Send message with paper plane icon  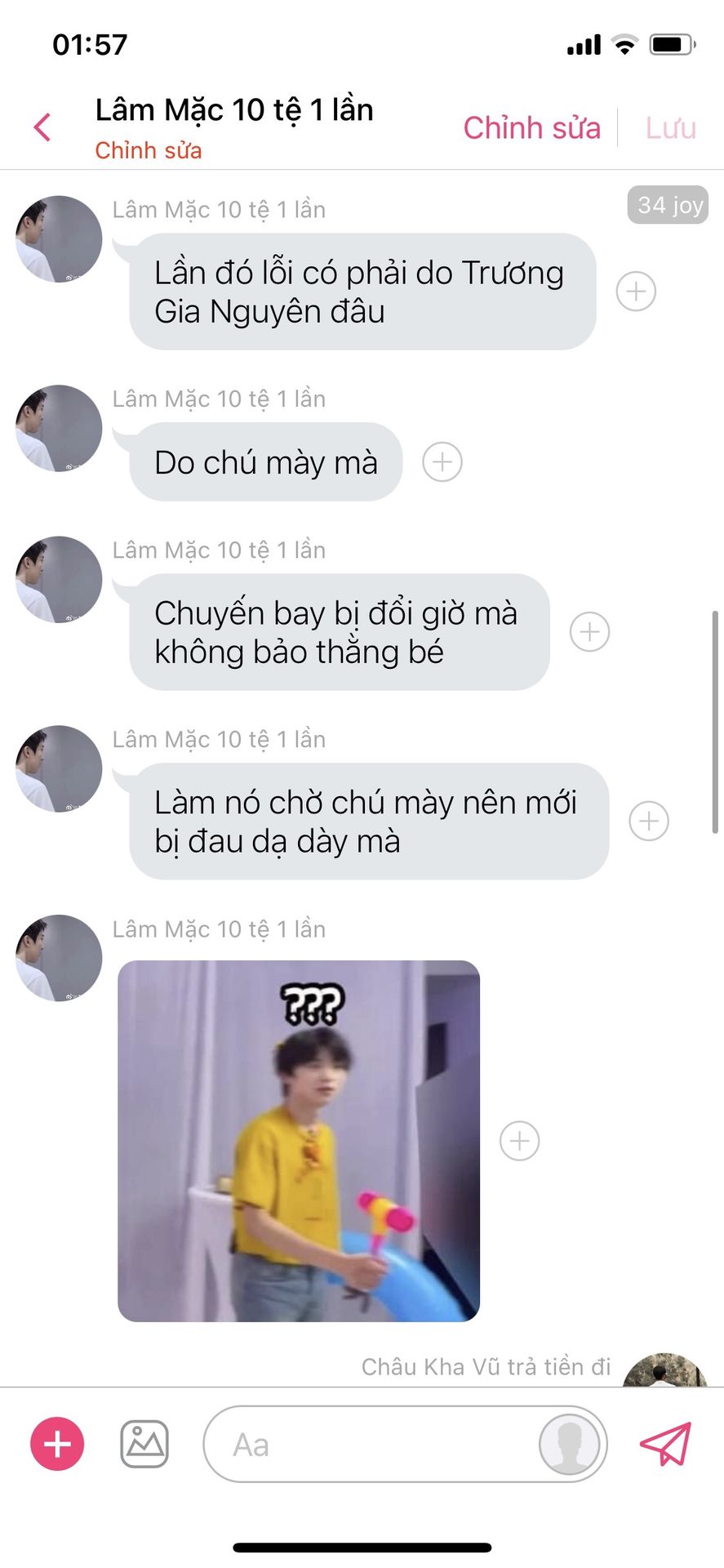point(666,1444)
